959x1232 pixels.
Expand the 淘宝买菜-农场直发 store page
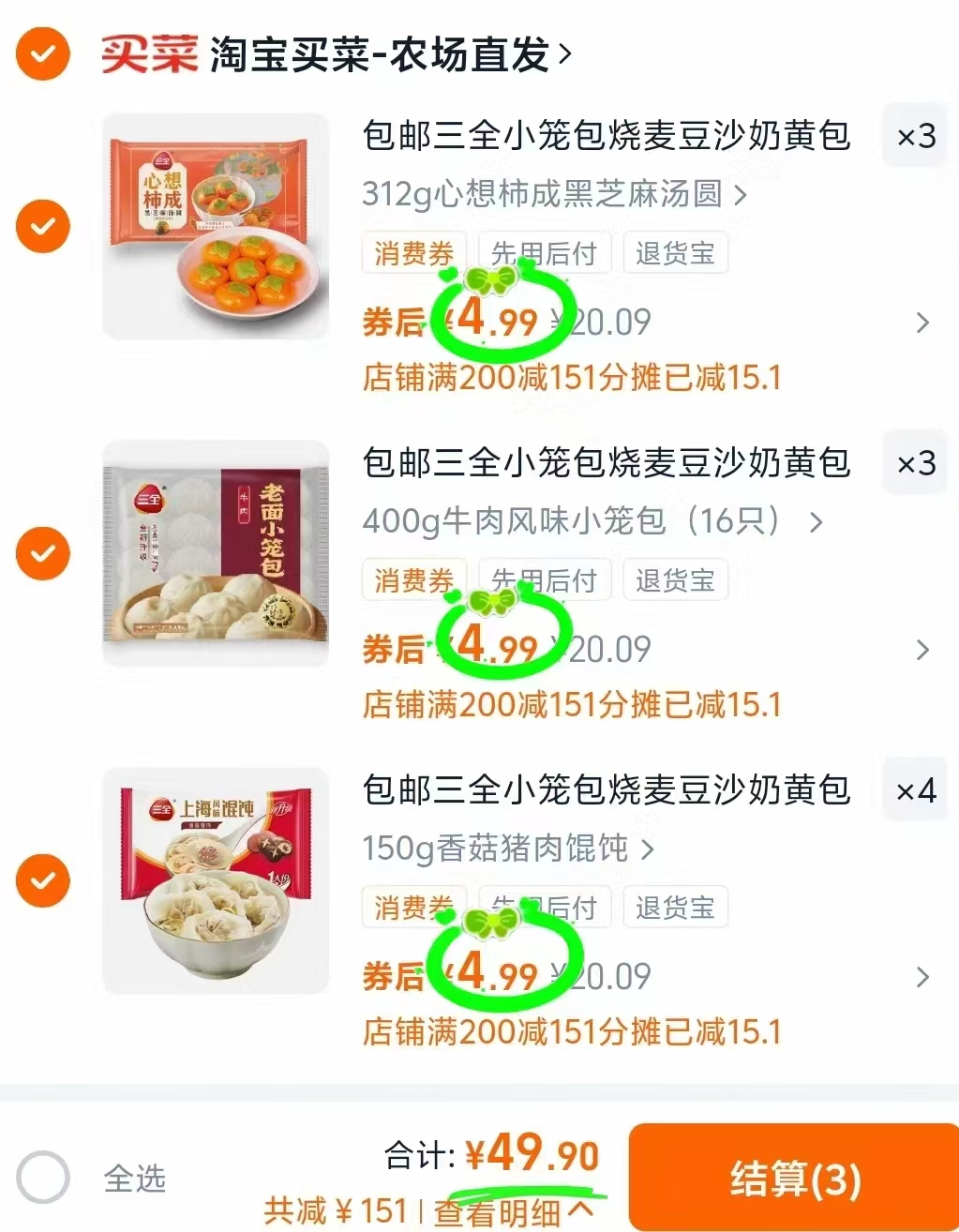(x=384, y=53)
